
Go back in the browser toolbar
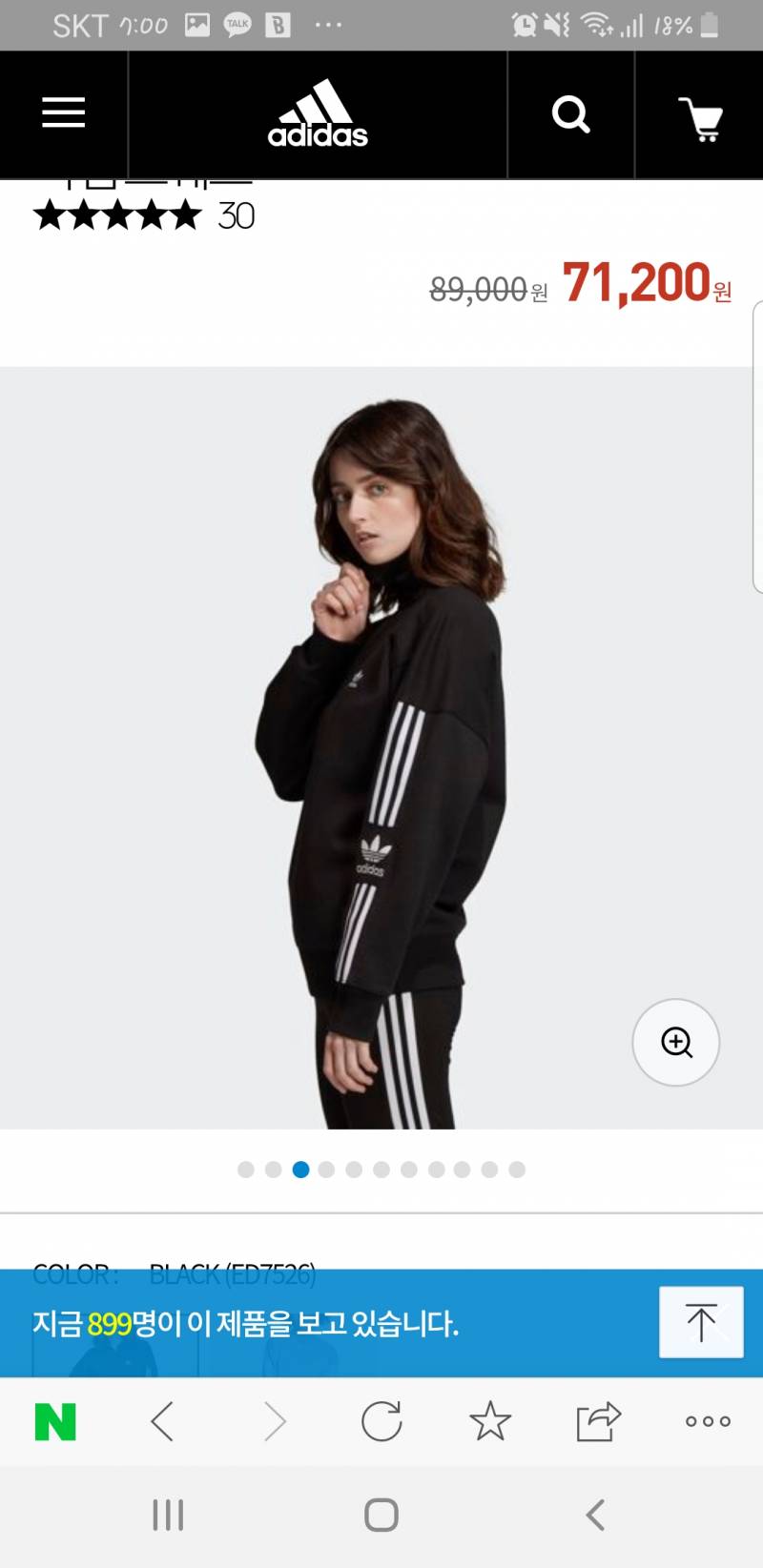(x=163, y=1421)
